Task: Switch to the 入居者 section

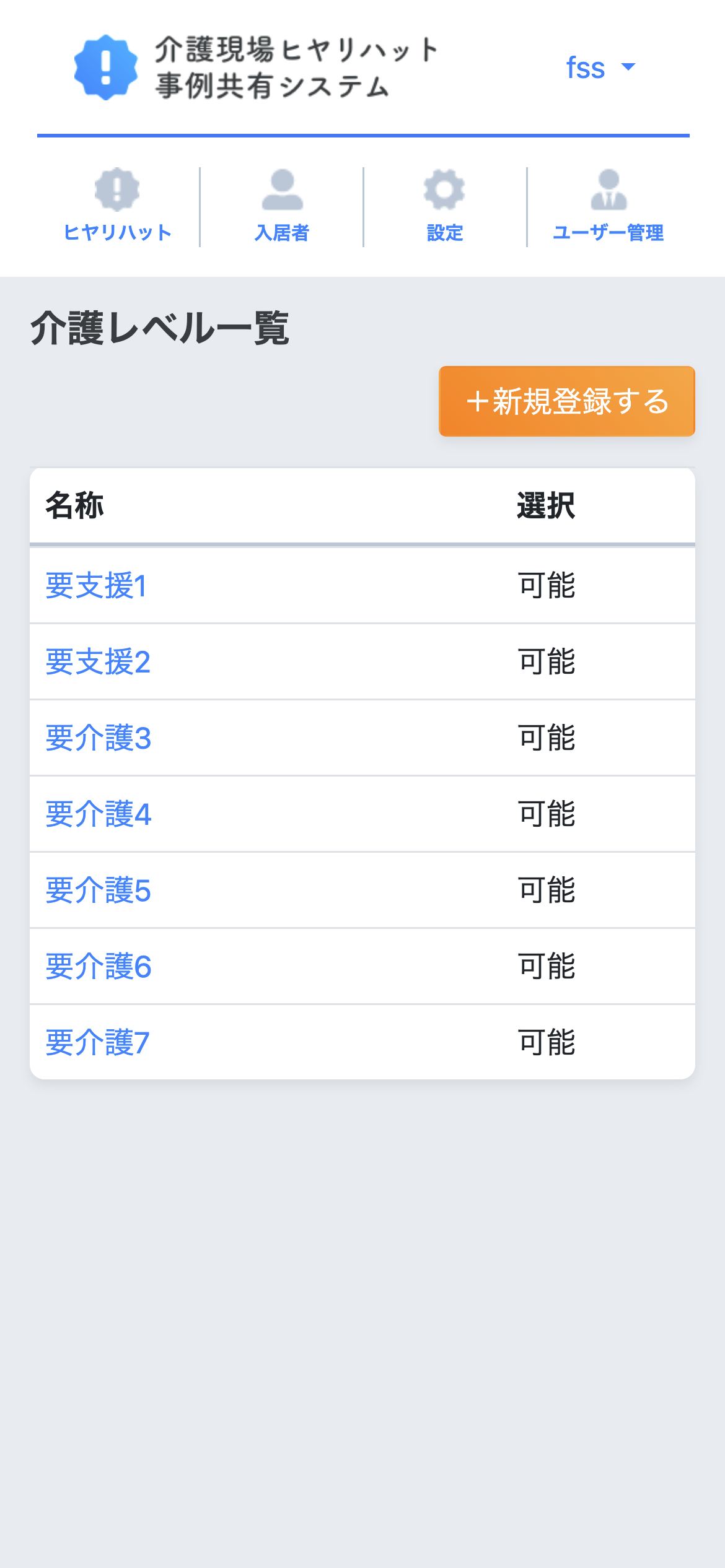Action: (282, 206)
